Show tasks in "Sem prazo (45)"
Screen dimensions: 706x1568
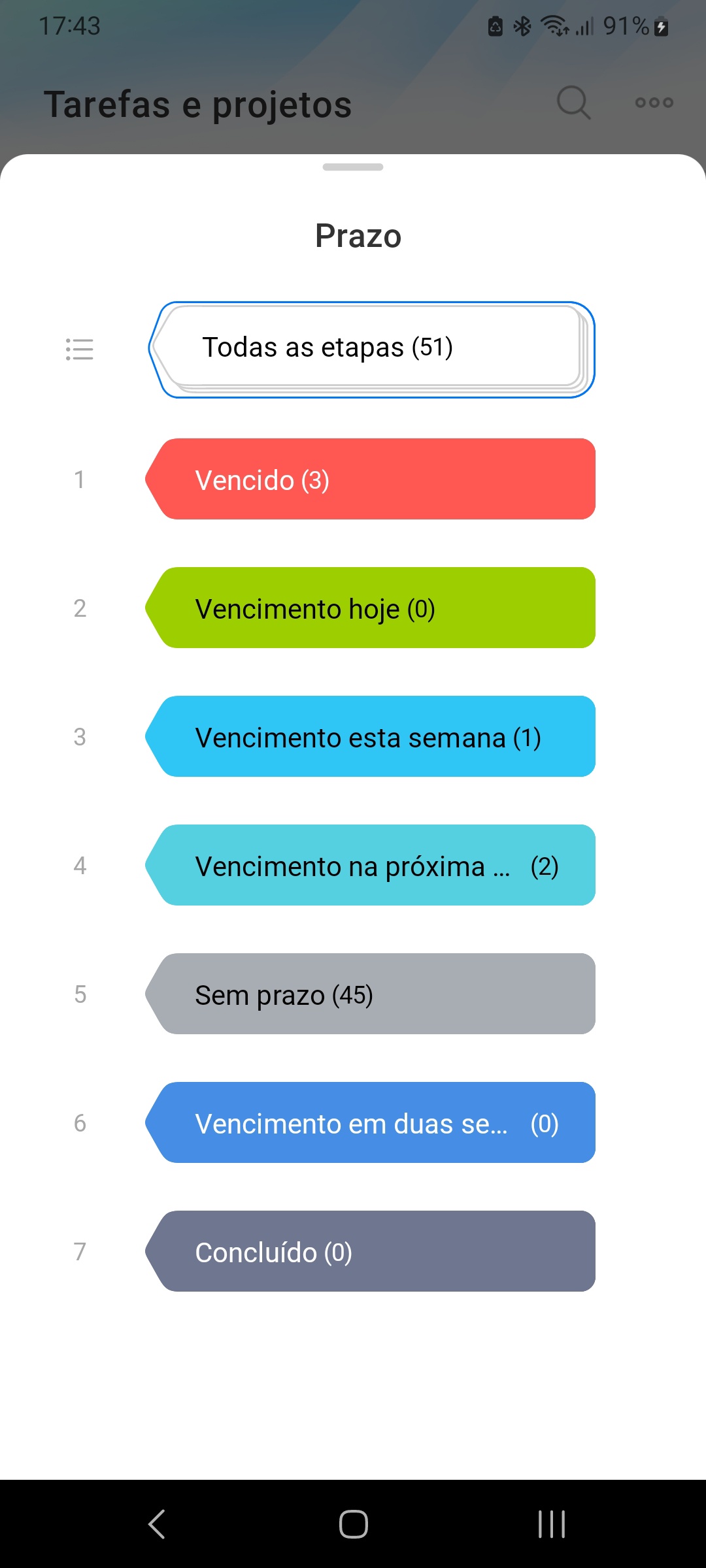click(x=371, y=994)
